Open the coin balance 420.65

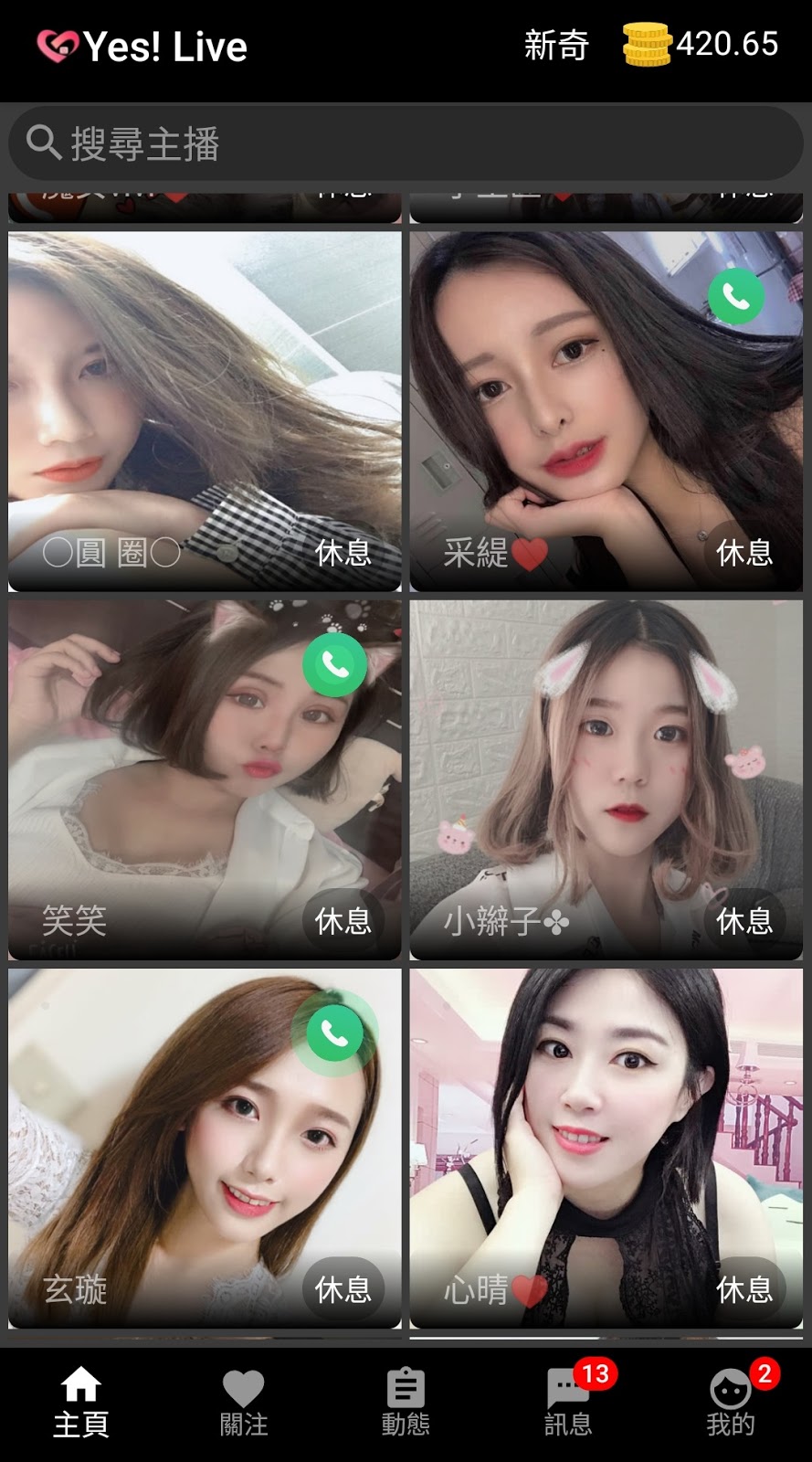[x=701, y=45]
